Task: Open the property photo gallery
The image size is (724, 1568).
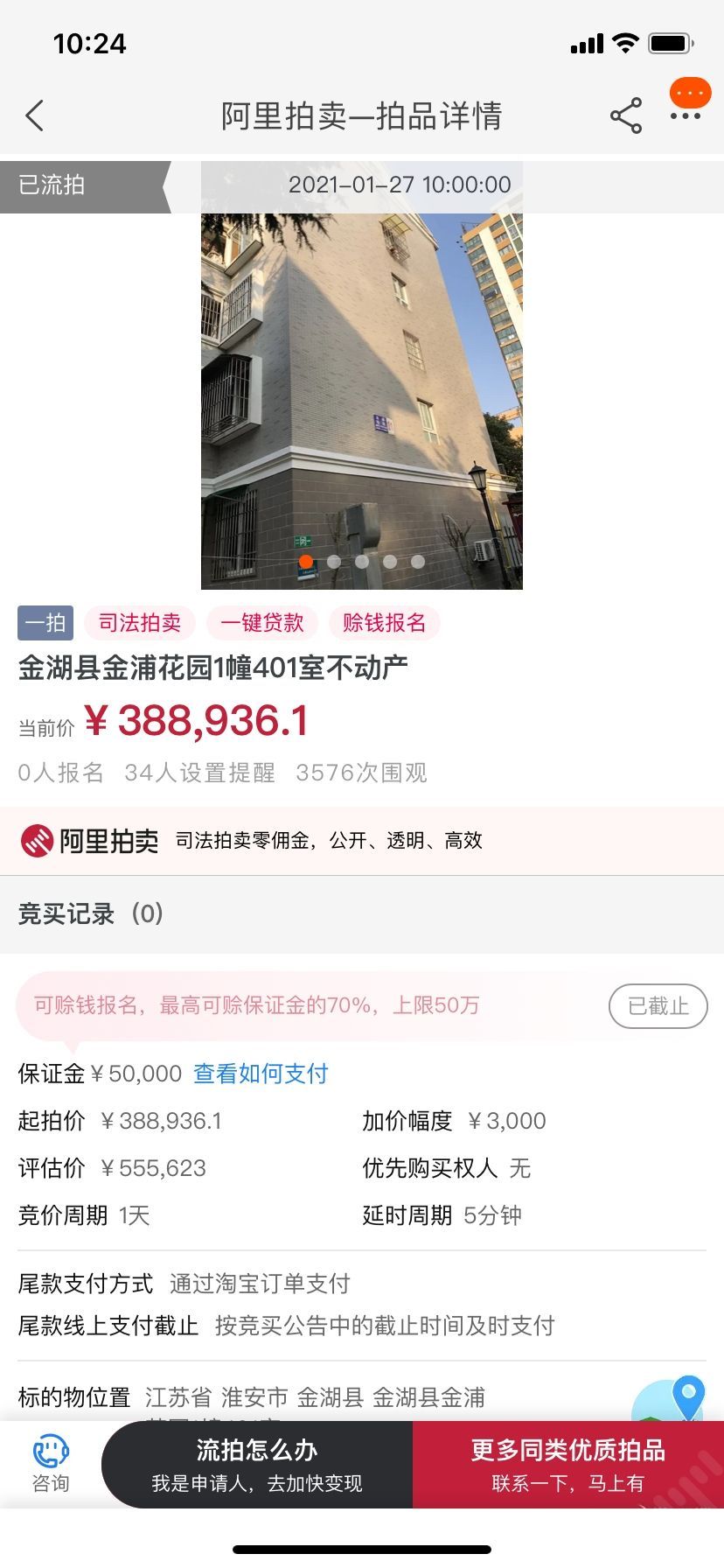Action: coord(362,385)
